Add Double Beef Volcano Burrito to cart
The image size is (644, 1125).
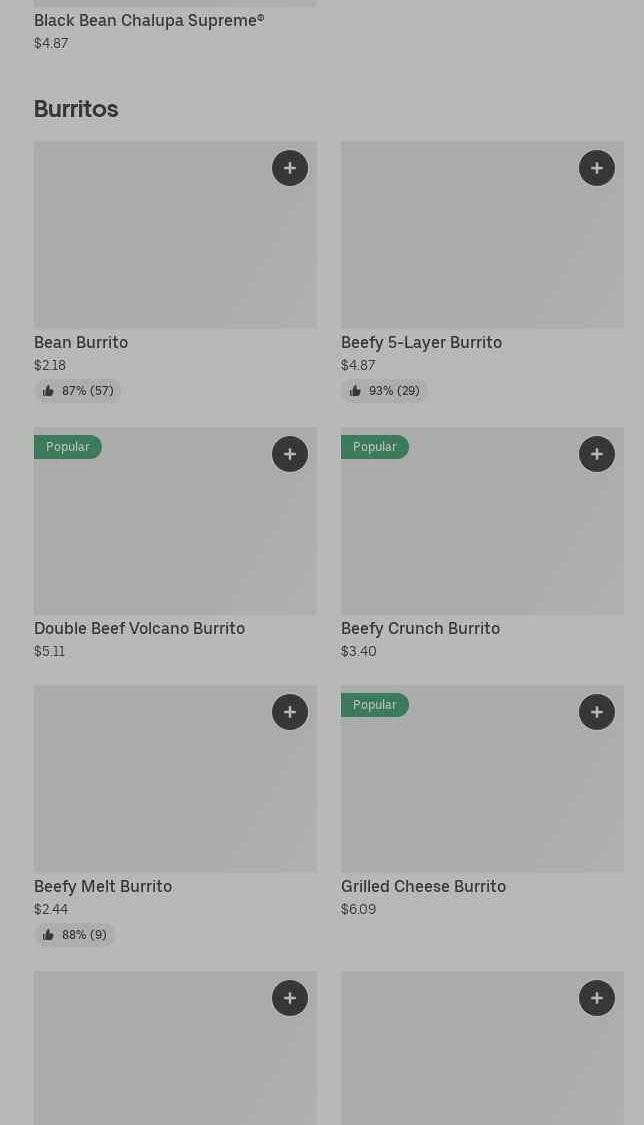[x=290, y=454]
